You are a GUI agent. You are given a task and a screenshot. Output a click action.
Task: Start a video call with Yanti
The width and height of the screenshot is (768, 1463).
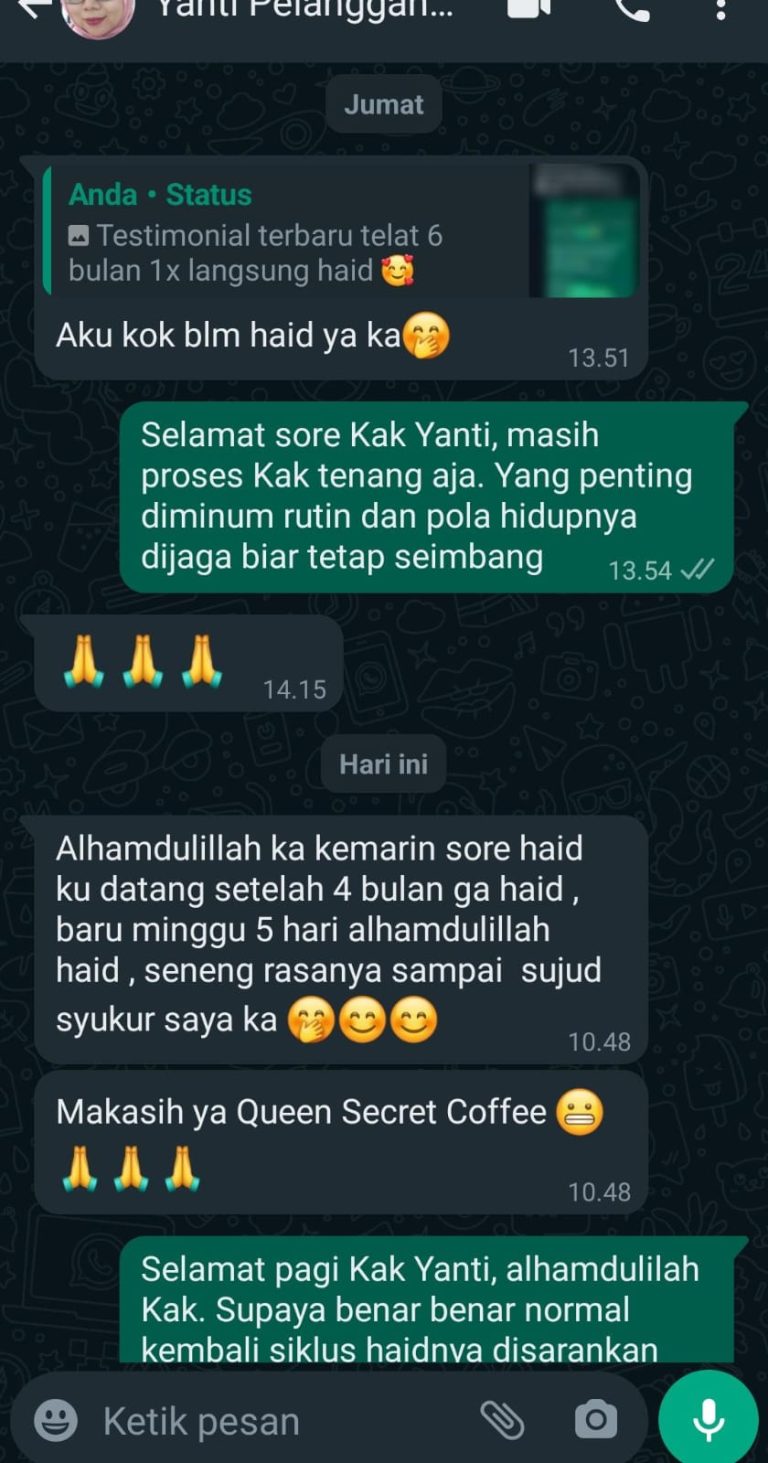click(x=529, y=9)
